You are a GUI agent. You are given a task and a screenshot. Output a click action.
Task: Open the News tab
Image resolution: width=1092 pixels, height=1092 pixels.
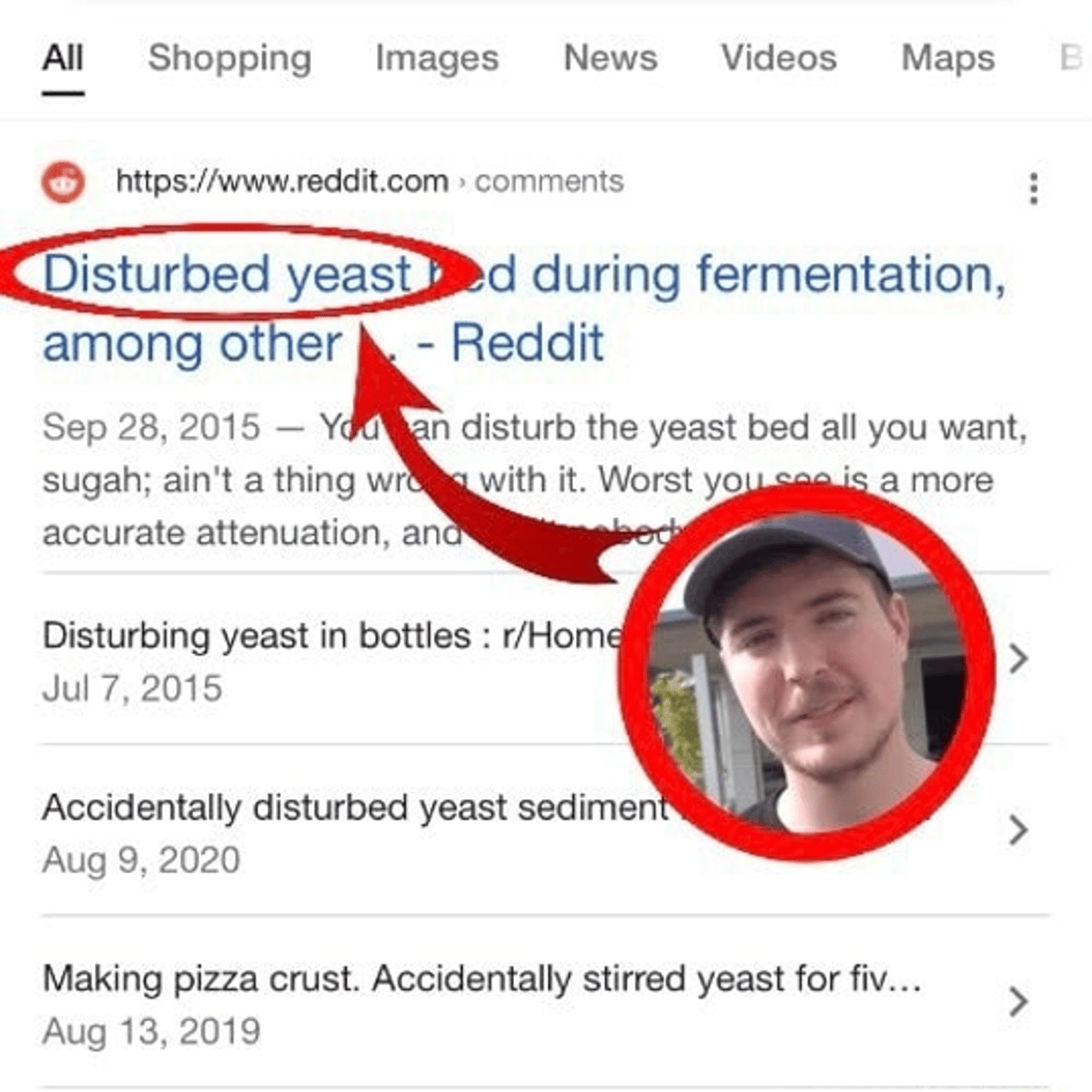(x=610, y=58)
